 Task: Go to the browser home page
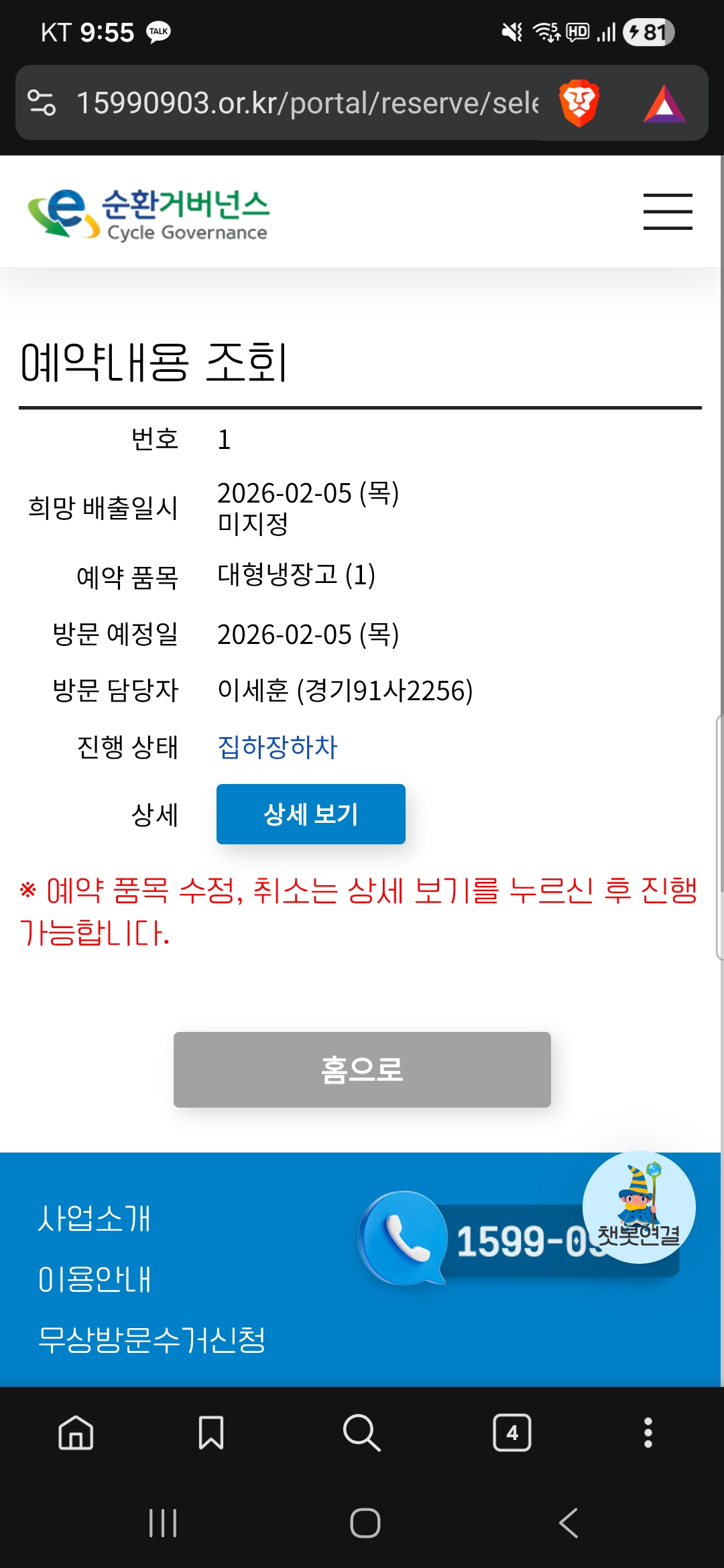(x=76, y=1433)
